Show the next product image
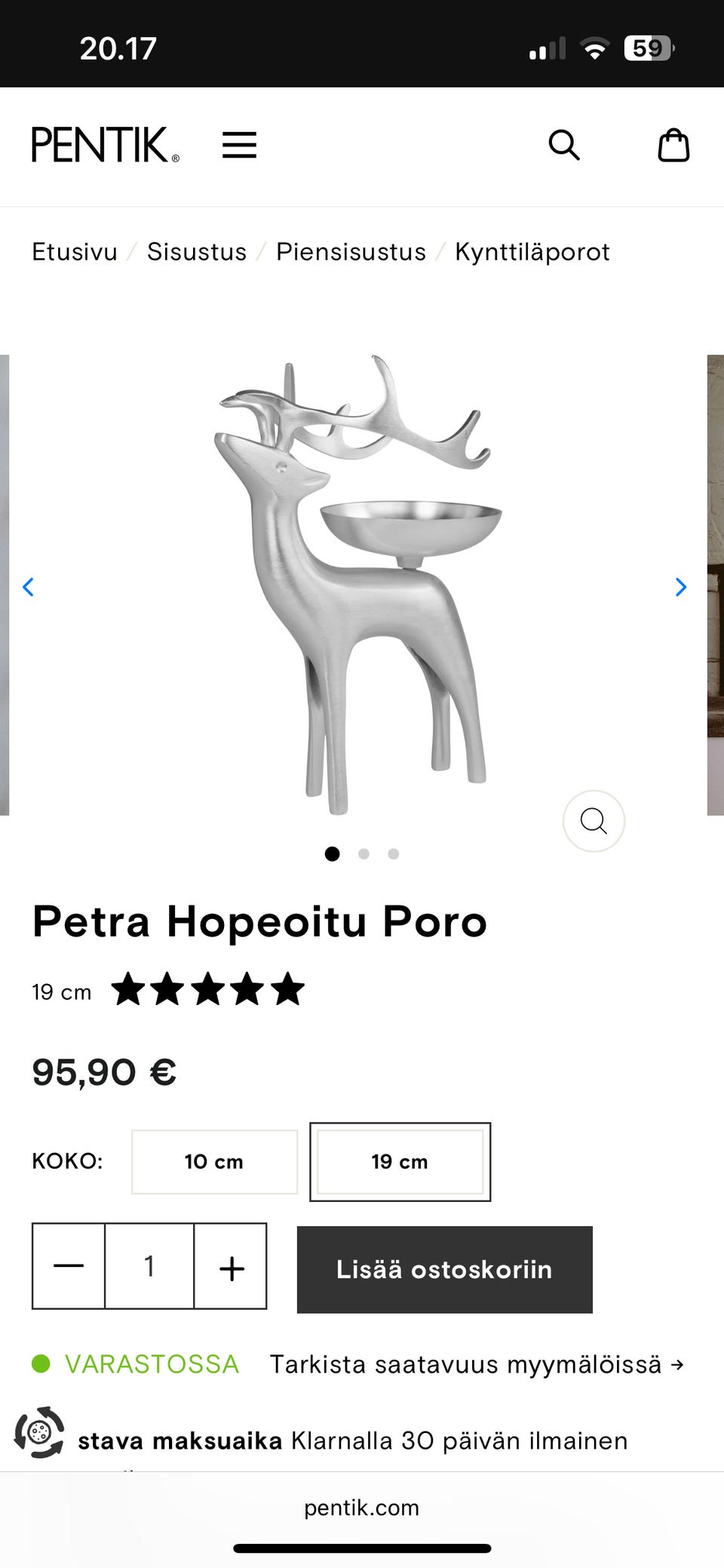724x1568 pixels. pyautogui.click(x=680, y=587)
